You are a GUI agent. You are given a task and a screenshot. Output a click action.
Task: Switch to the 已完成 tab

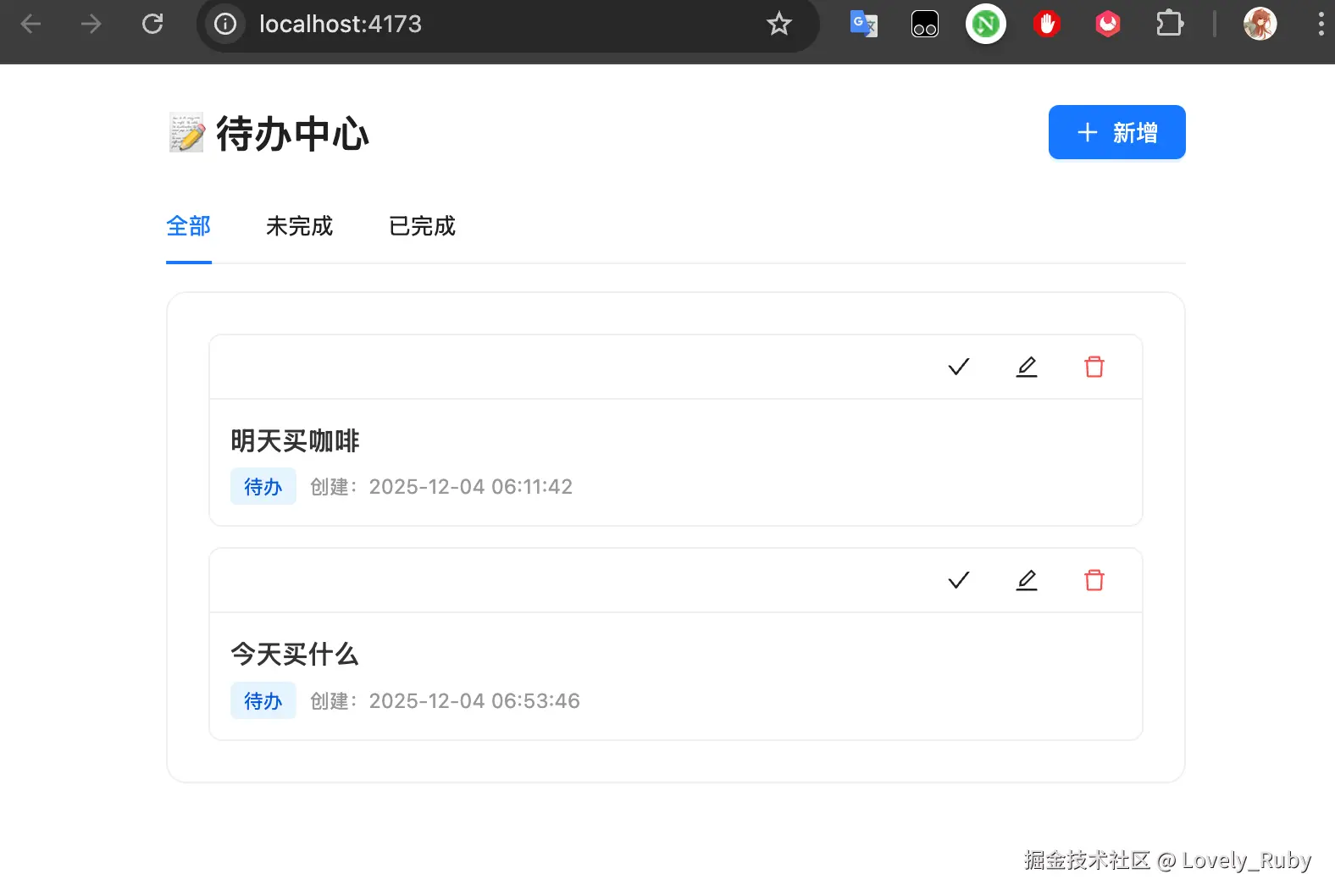[422, 226]
